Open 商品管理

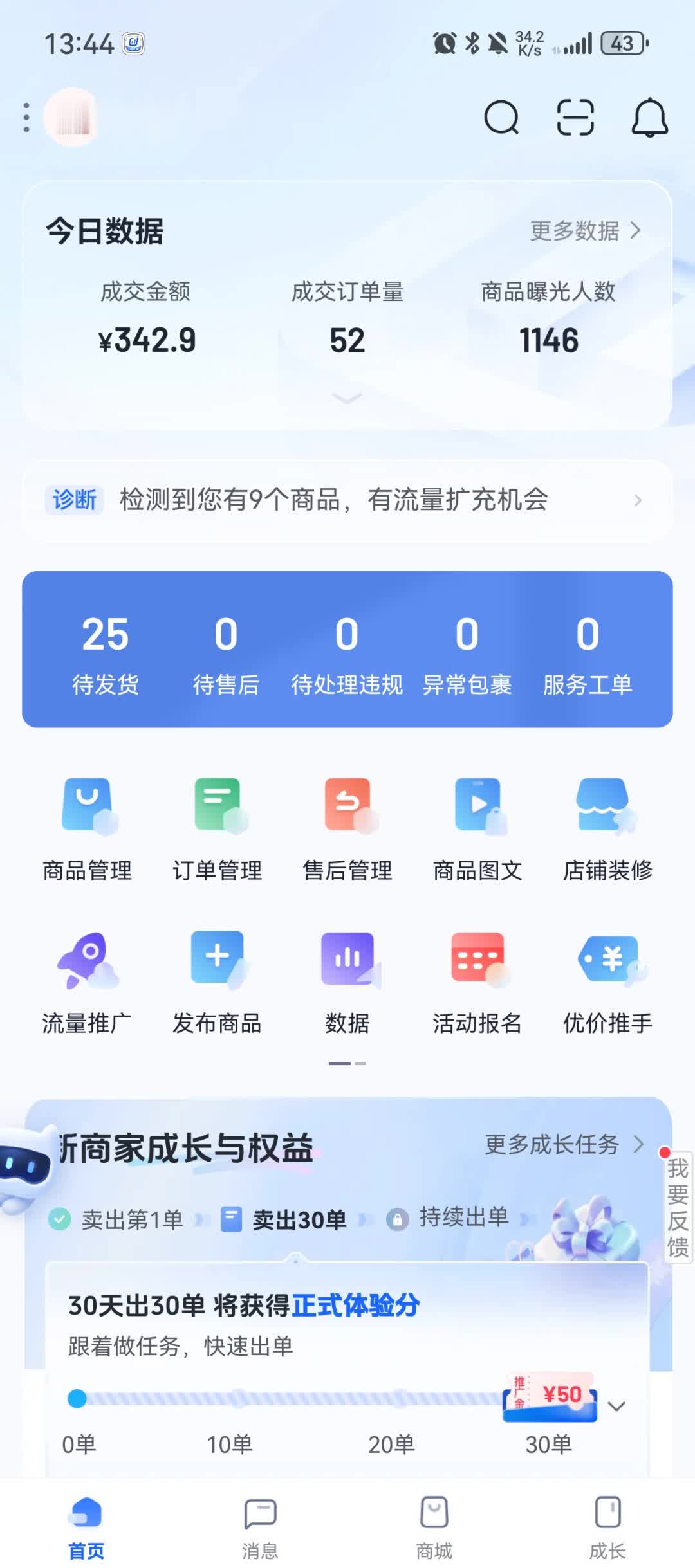pyautogui.click(x=88, y=829)
